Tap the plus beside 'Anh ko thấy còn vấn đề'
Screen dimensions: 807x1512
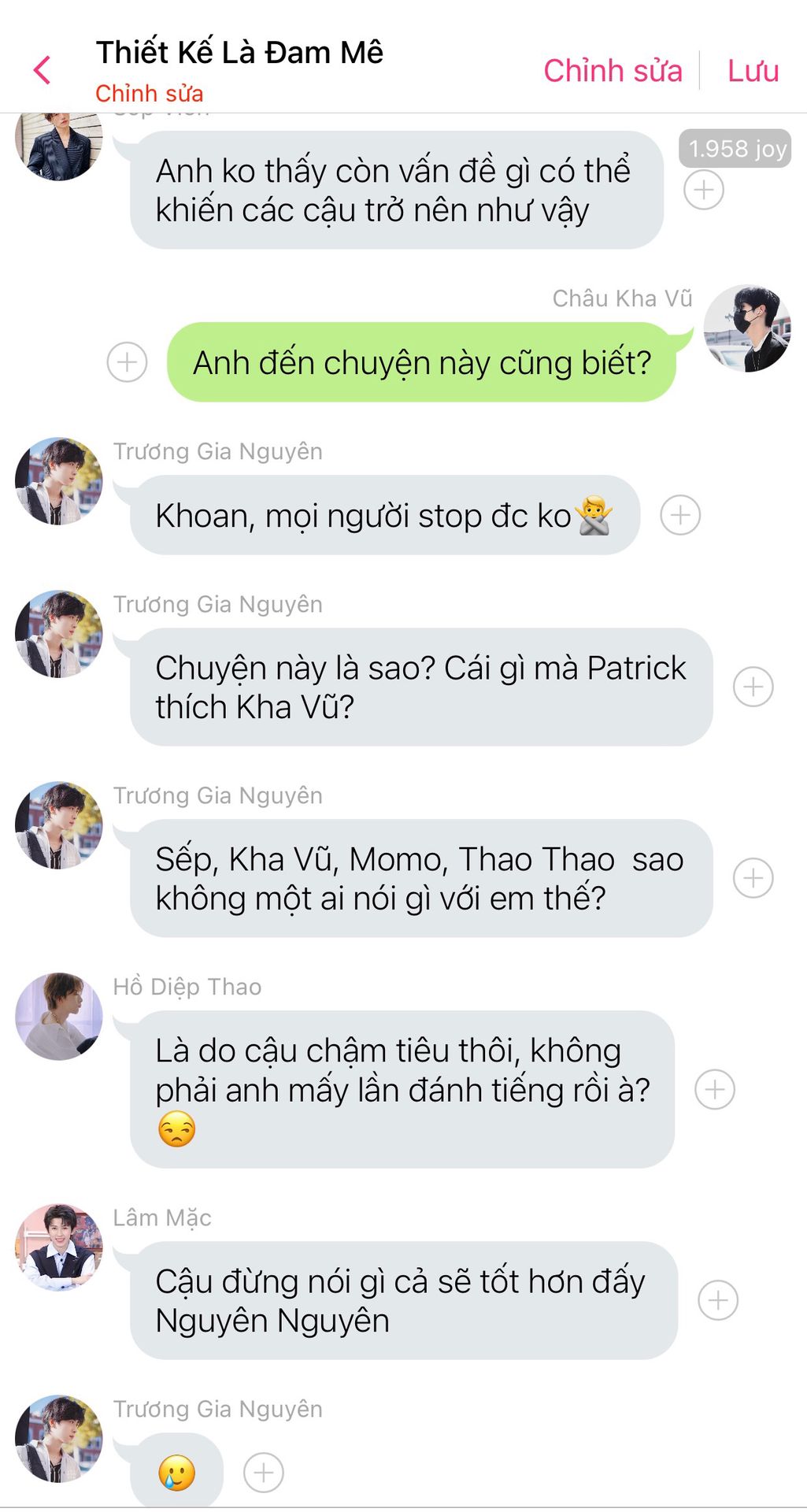pyautogui.click(x=704, y=190)
